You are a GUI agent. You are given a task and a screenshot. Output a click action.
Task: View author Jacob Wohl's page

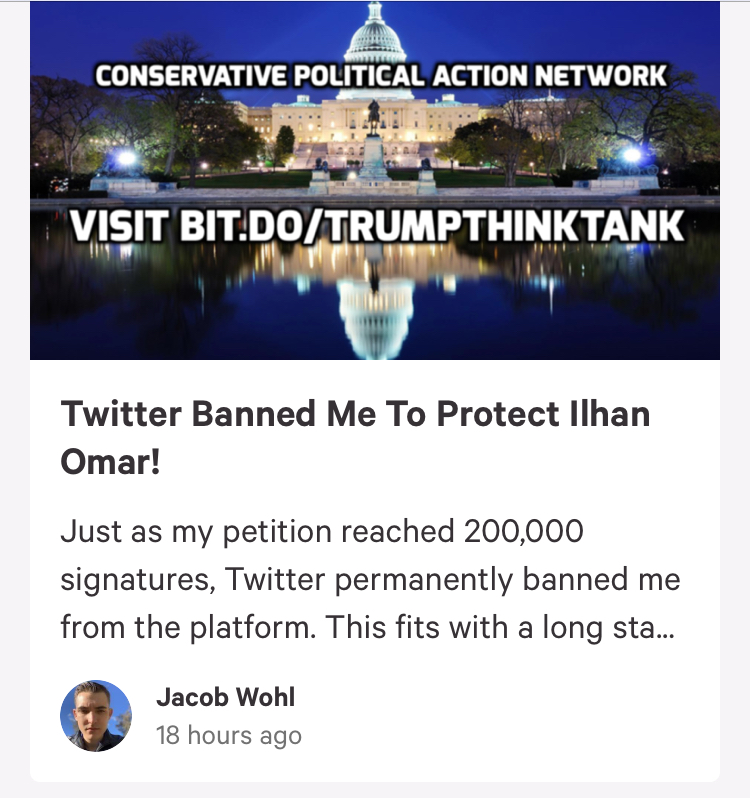tap(225, 697)
